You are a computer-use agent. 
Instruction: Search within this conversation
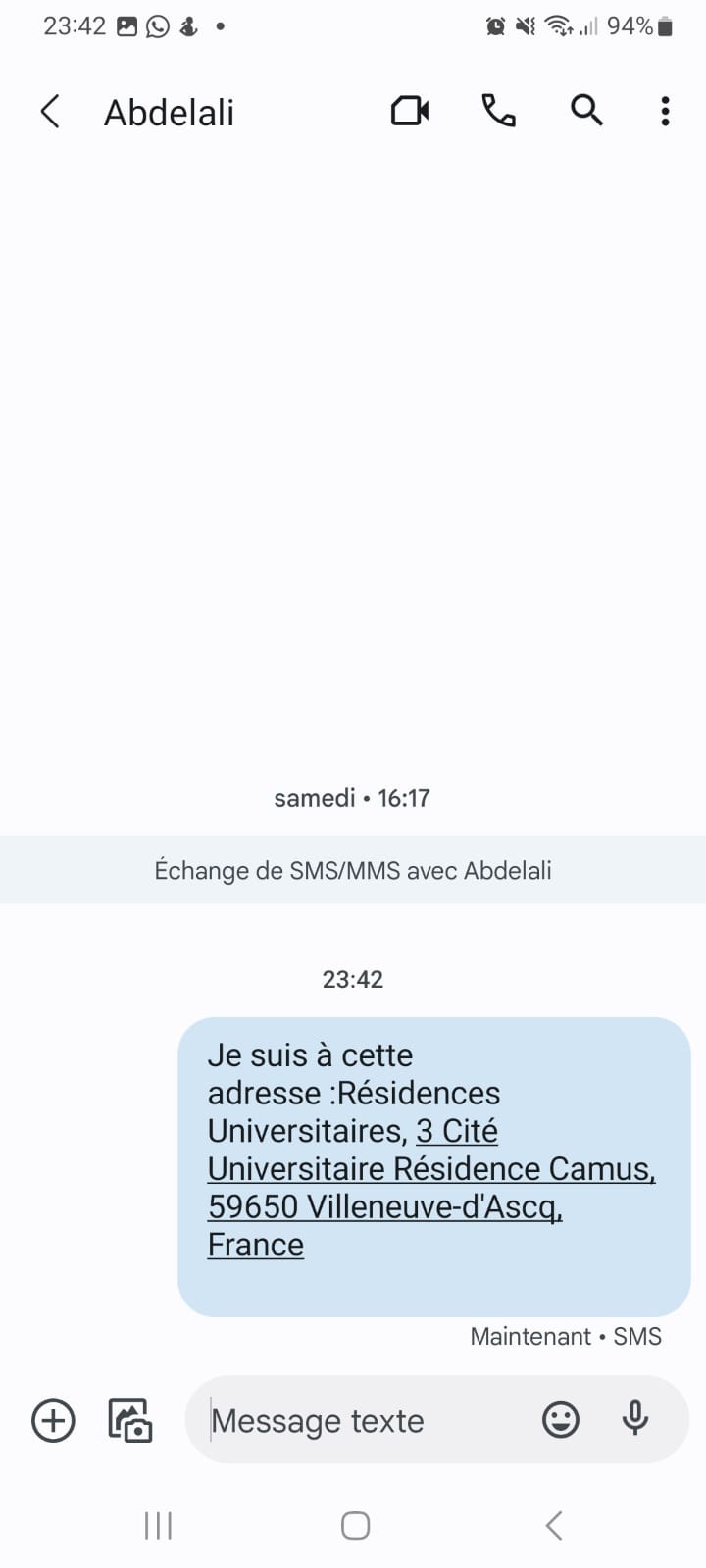(586, 111)
